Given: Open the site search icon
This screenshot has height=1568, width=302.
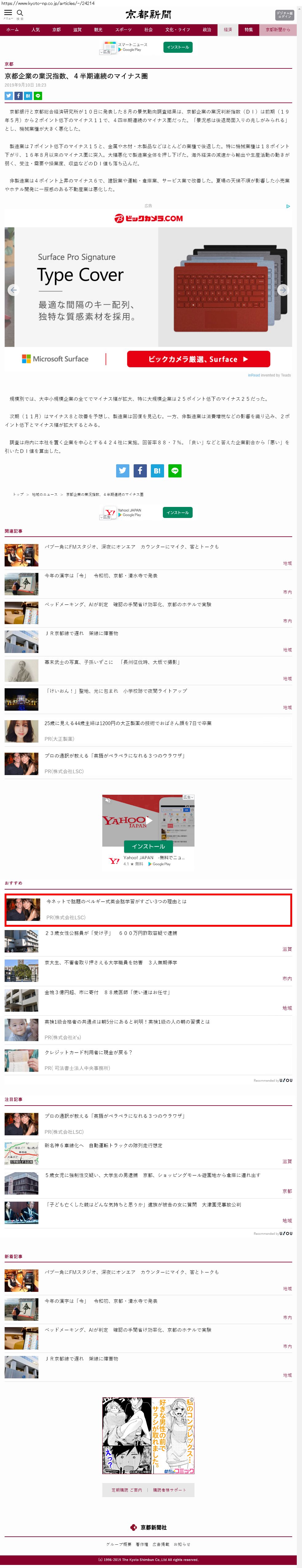Looking at the screenshot, I should click(20, 14).
